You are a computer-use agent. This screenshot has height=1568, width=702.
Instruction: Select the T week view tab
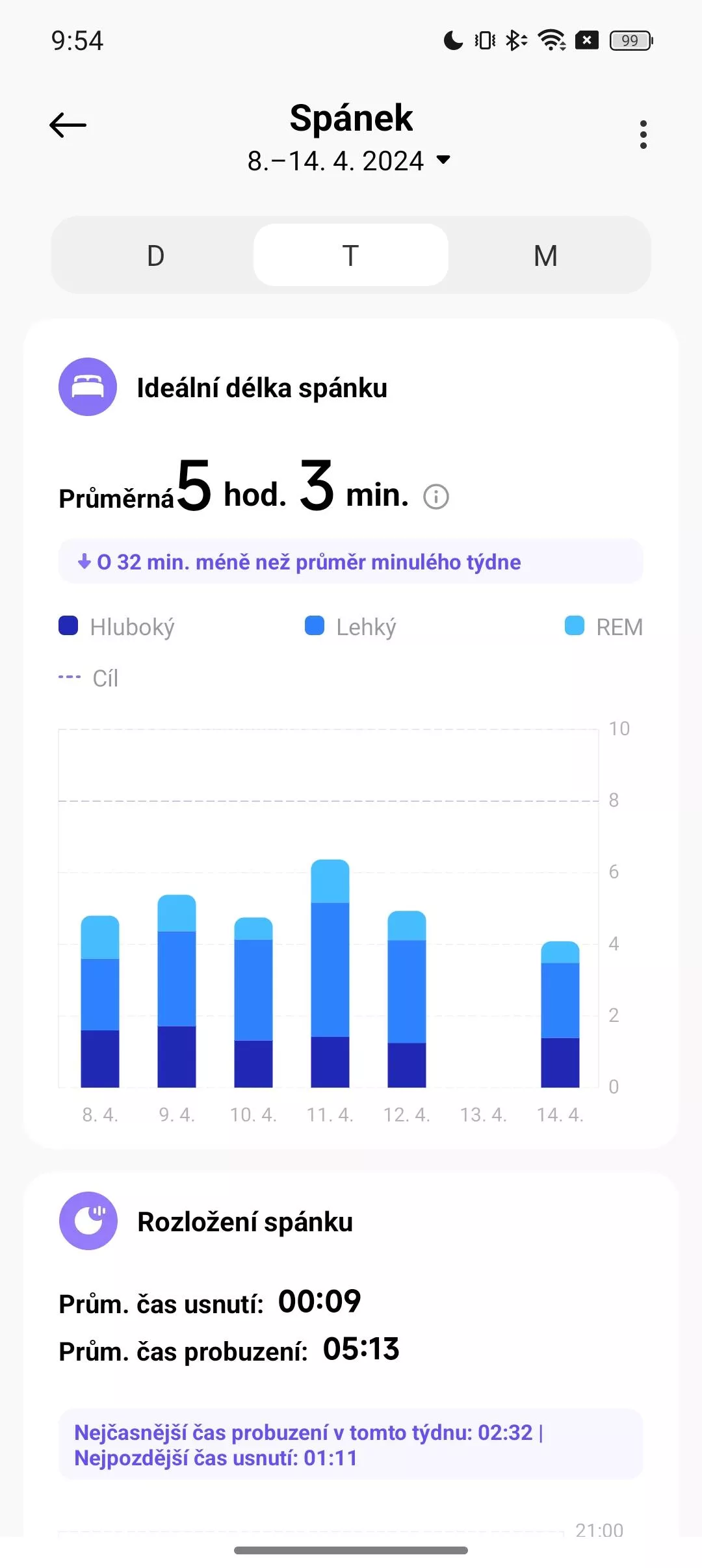click(350, 255)
